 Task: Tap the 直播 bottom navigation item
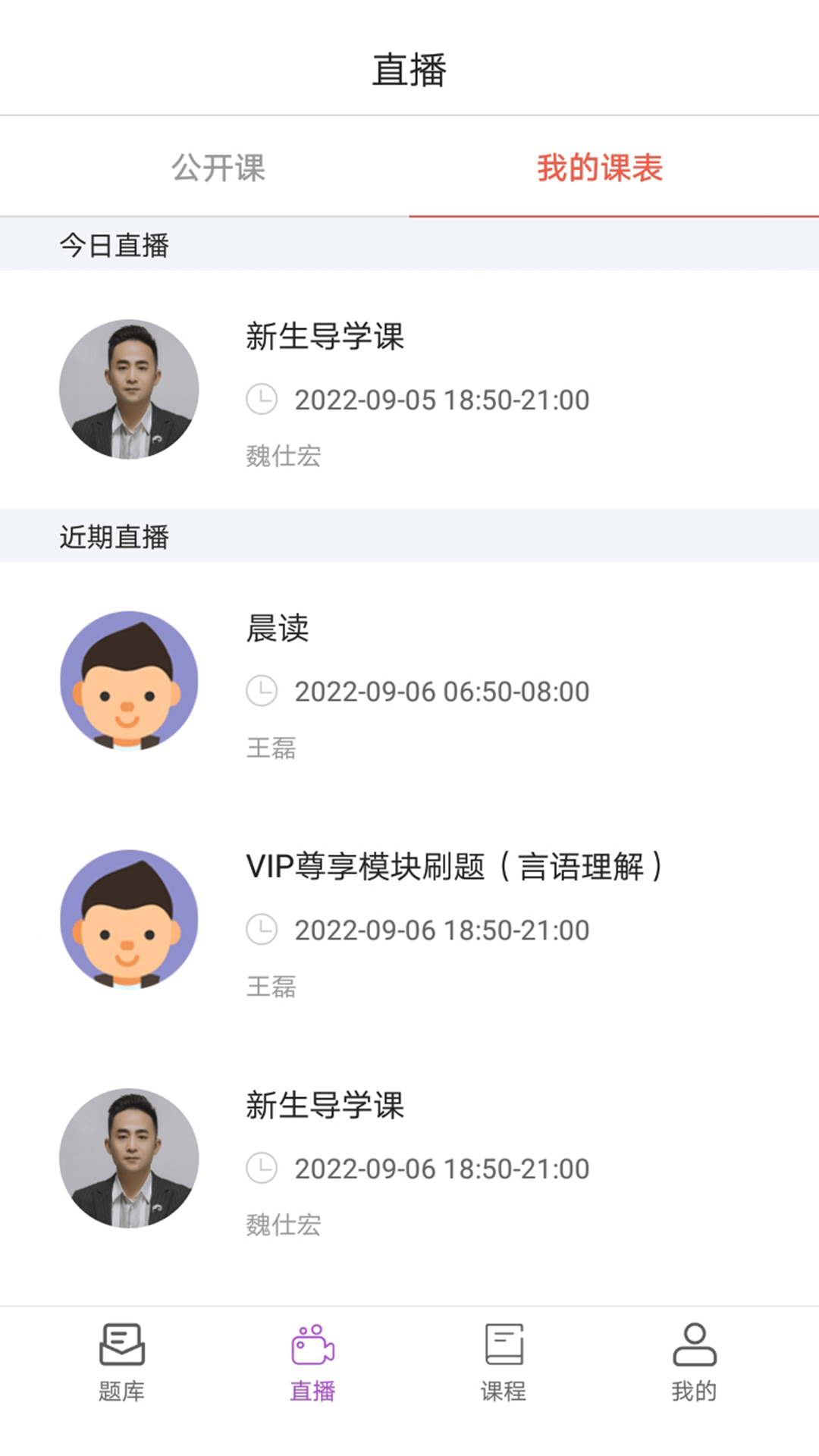312,1363
